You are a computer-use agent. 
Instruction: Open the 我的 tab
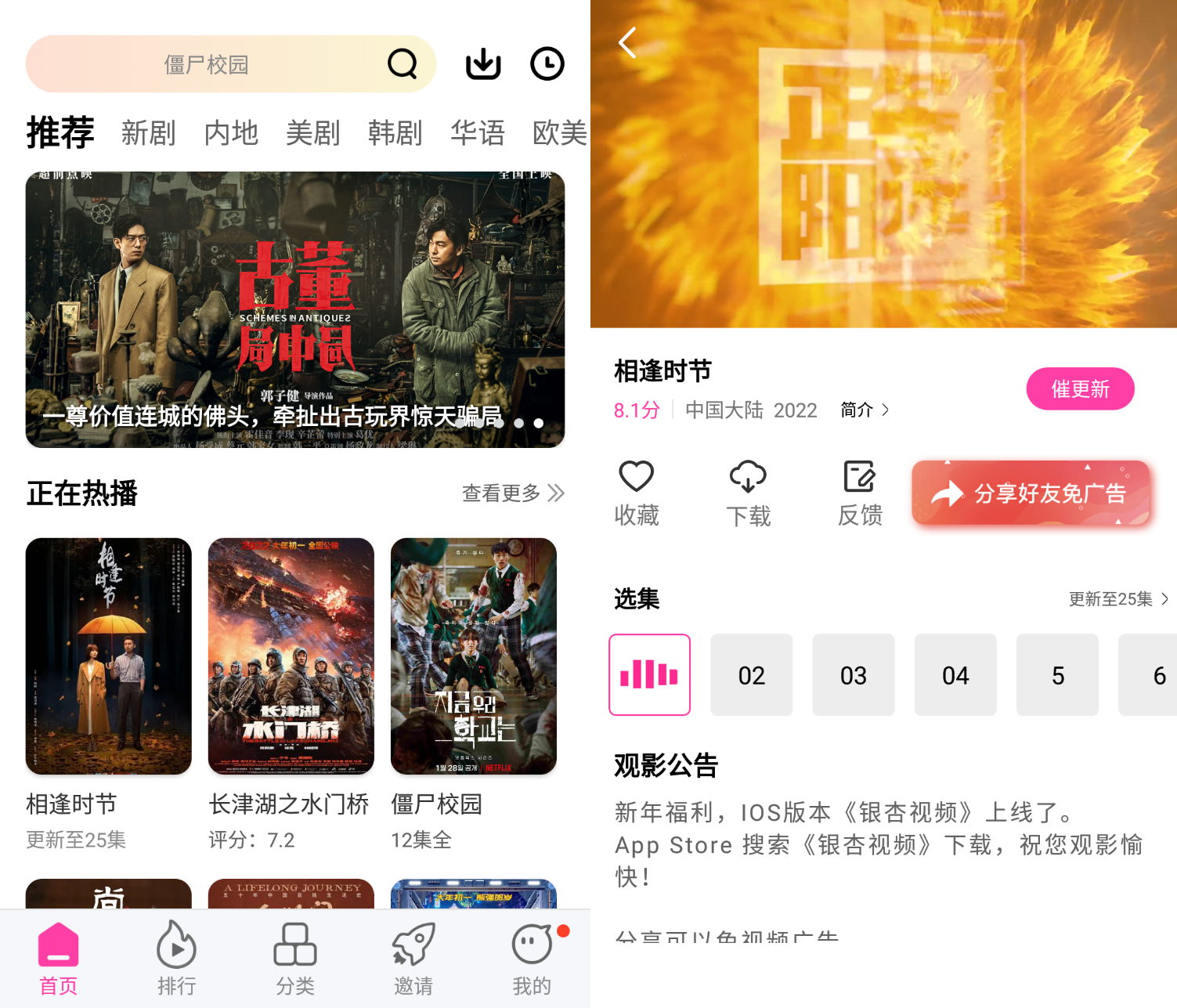click(532, 959)
